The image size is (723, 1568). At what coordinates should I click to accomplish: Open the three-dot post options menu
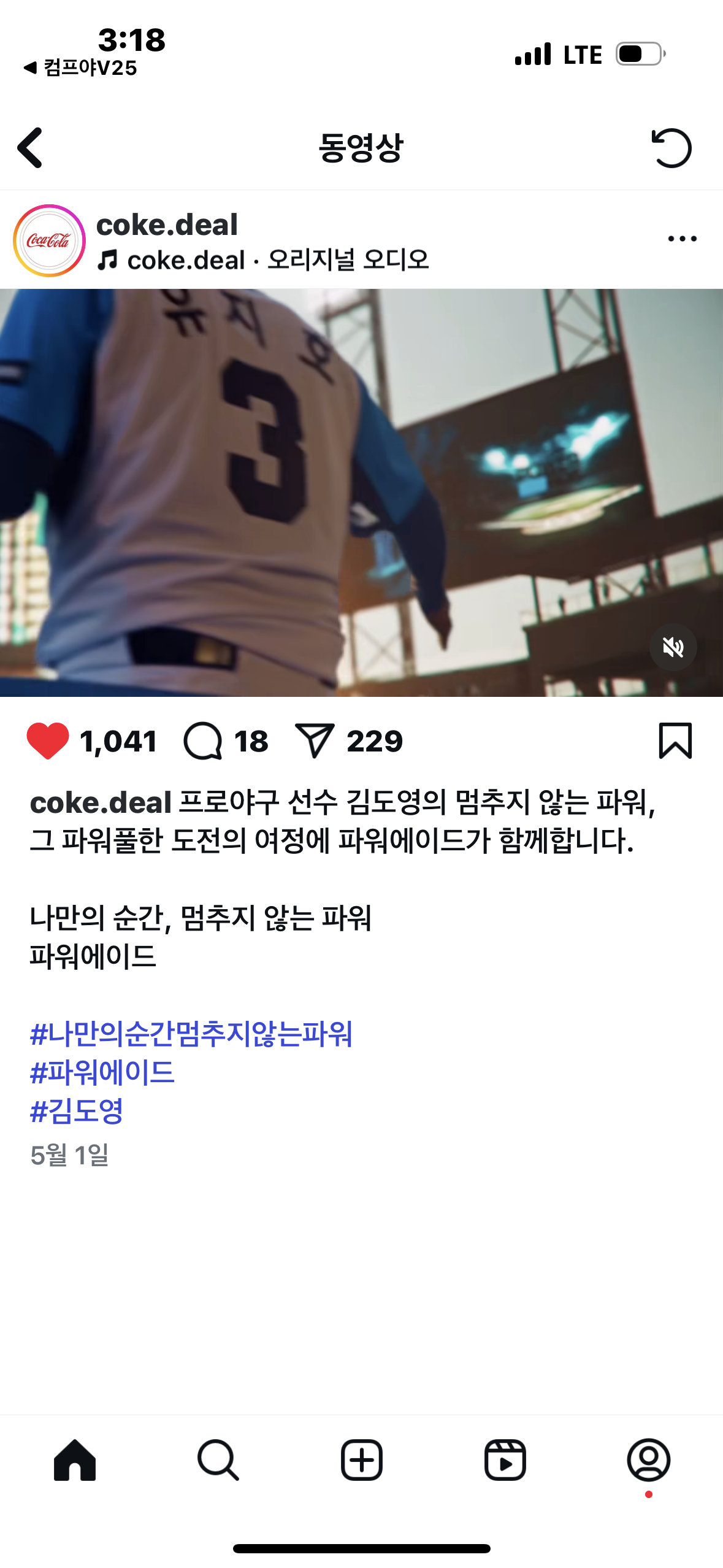click(682, 239)
